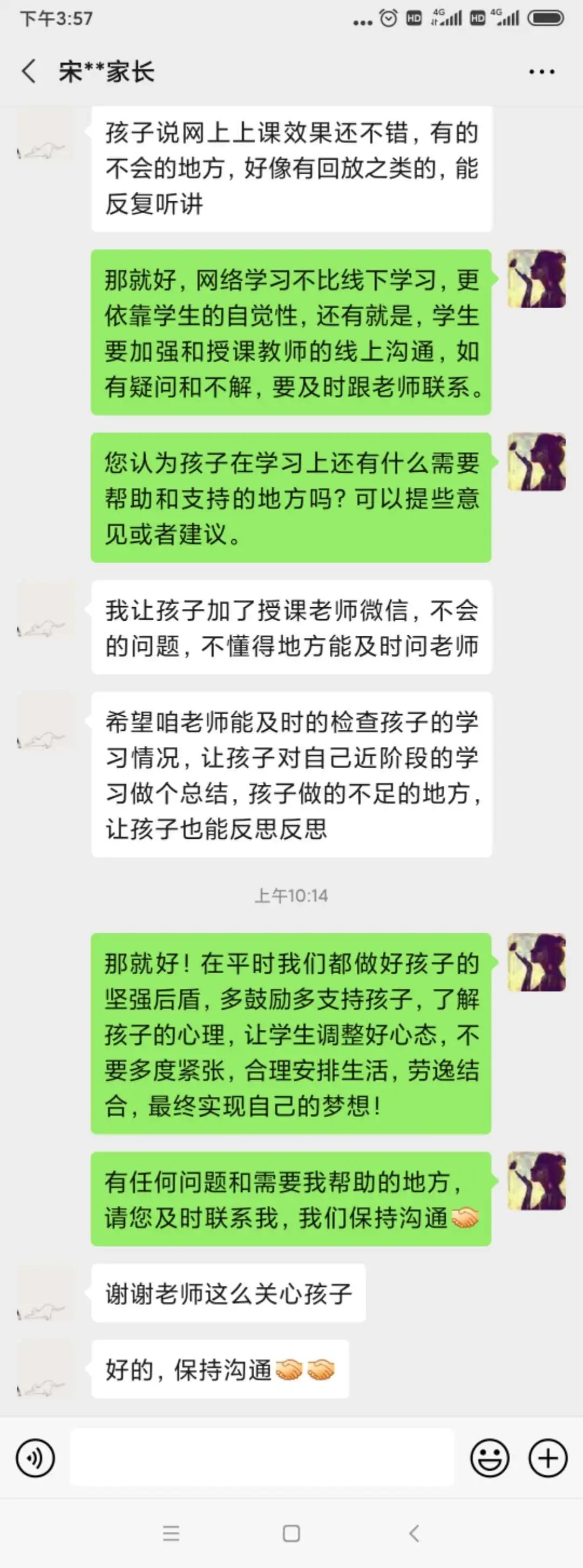Open parent's avatar beside 谢谢老师这么关心孩子
The width and height of the screenshot is (583, 1568).
[x=46, y=1293]
